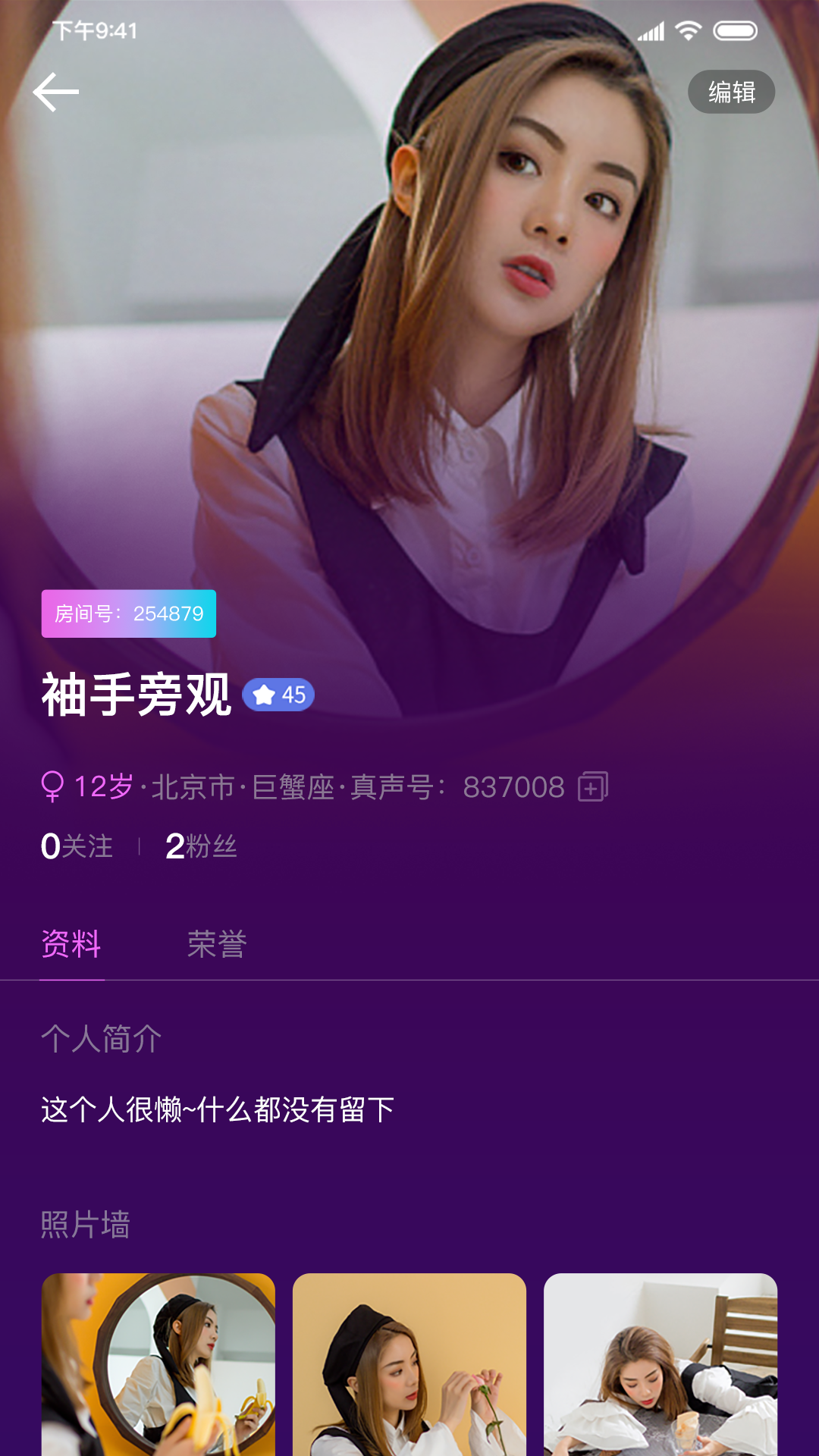This screenshot has width=819, height=1456.
Task: Switch to the 资料 tab
Action: pos(71,945)
